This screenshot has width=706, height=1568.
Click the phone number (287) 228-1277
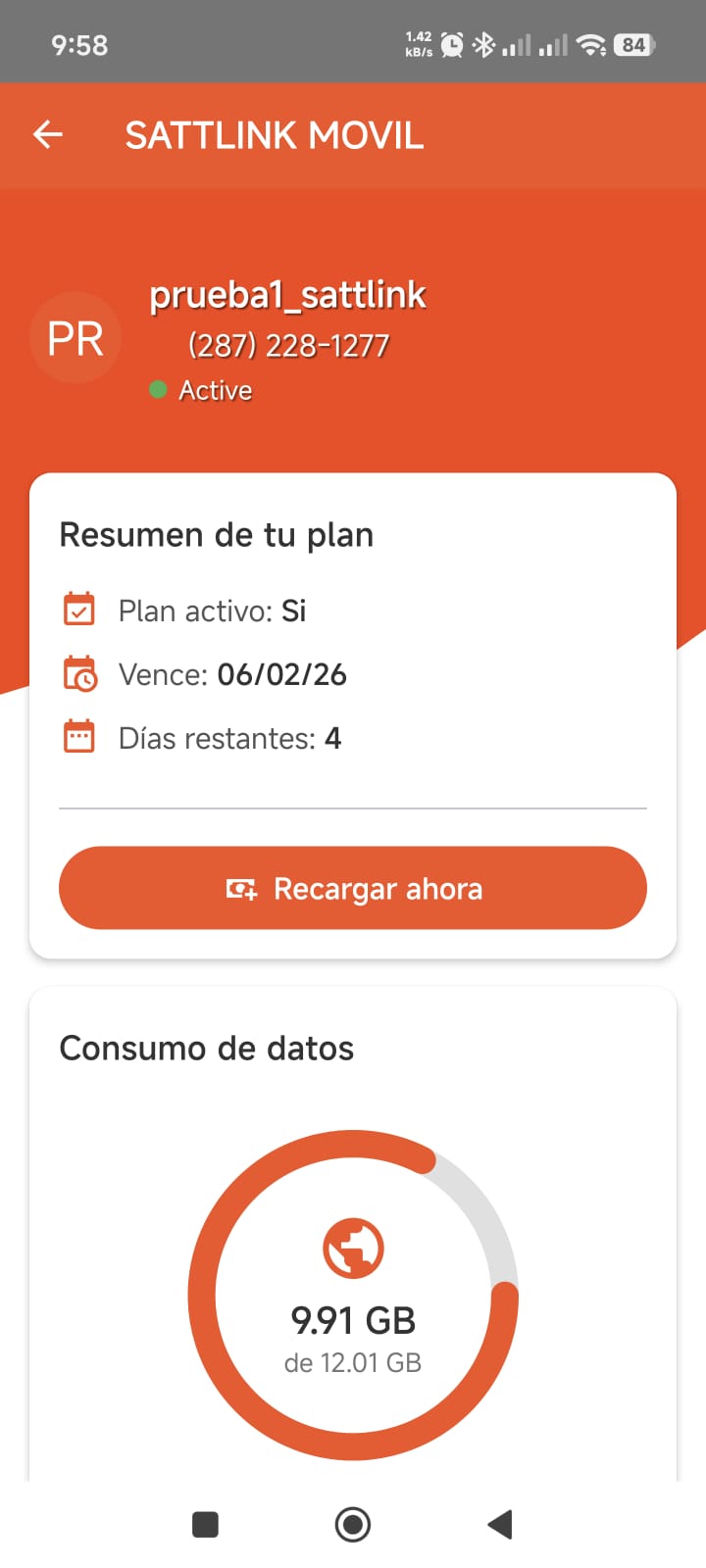(x=287, y=345)
